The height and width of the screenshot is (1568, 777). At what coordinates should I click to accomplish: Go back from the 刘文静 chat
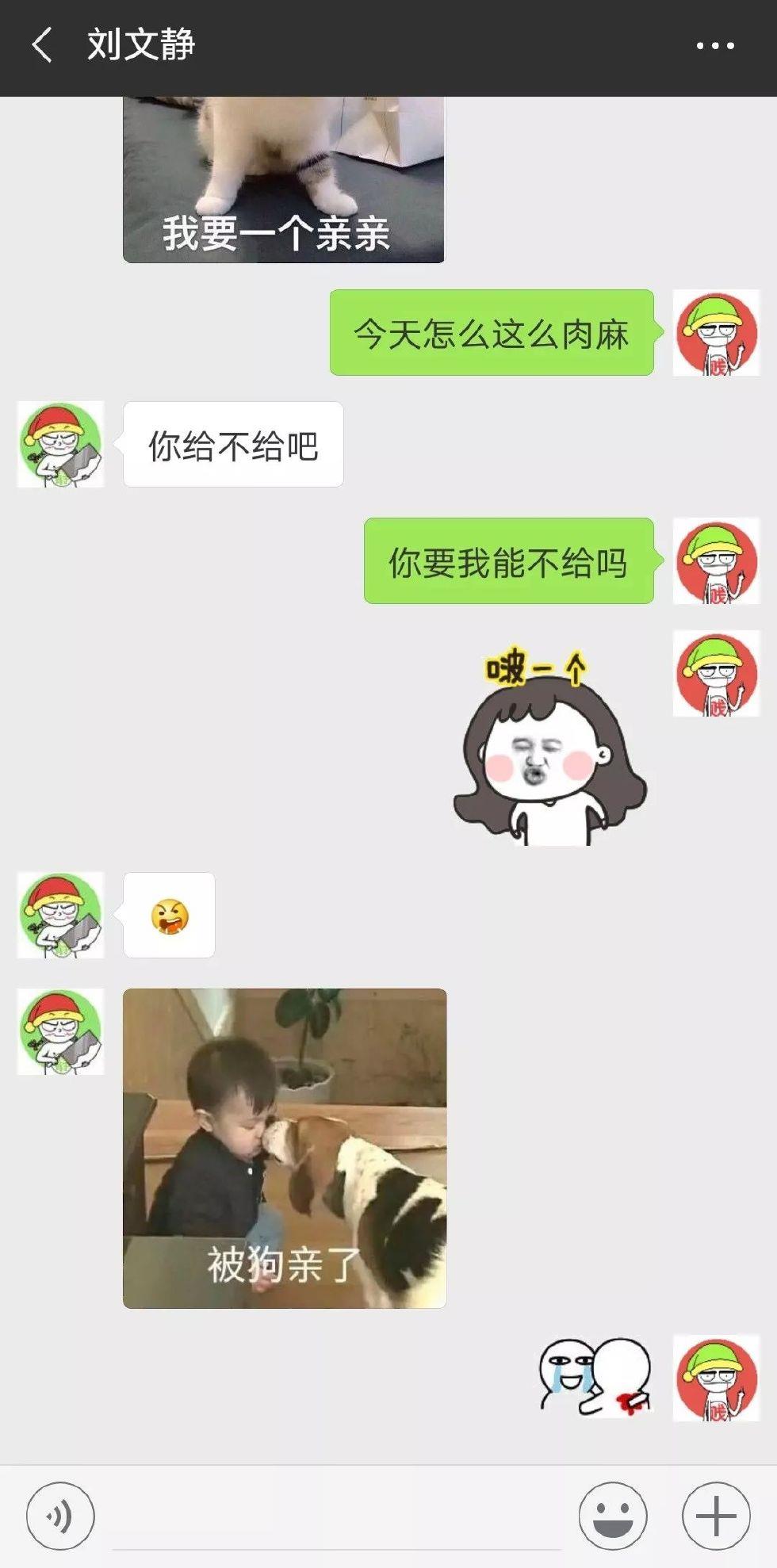(43, 45)
